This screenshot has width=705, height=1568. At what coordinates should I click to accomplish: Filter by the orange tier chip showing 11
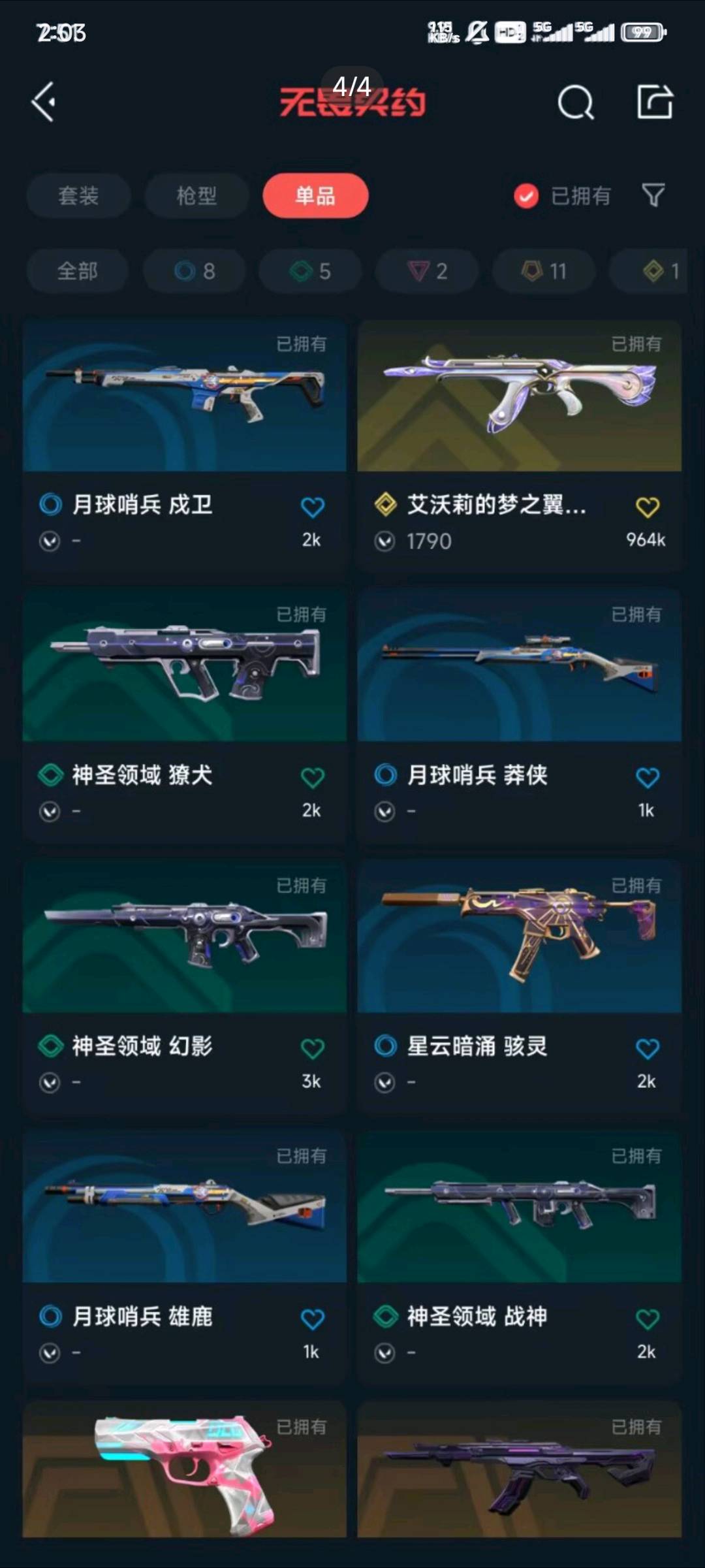click(x=543, y=270)
